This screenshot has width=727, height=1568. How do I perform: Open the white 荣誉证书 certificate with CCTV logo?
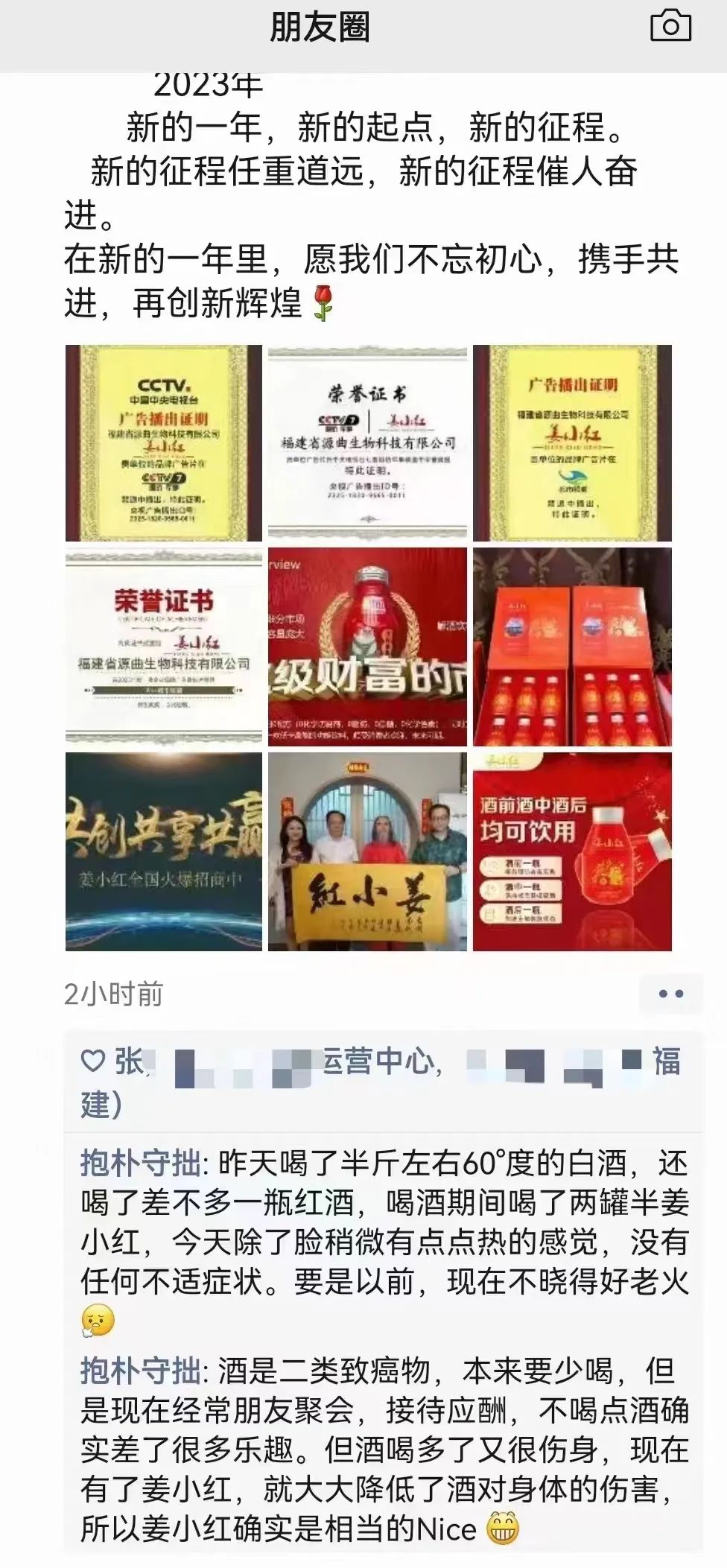[367, 443]
